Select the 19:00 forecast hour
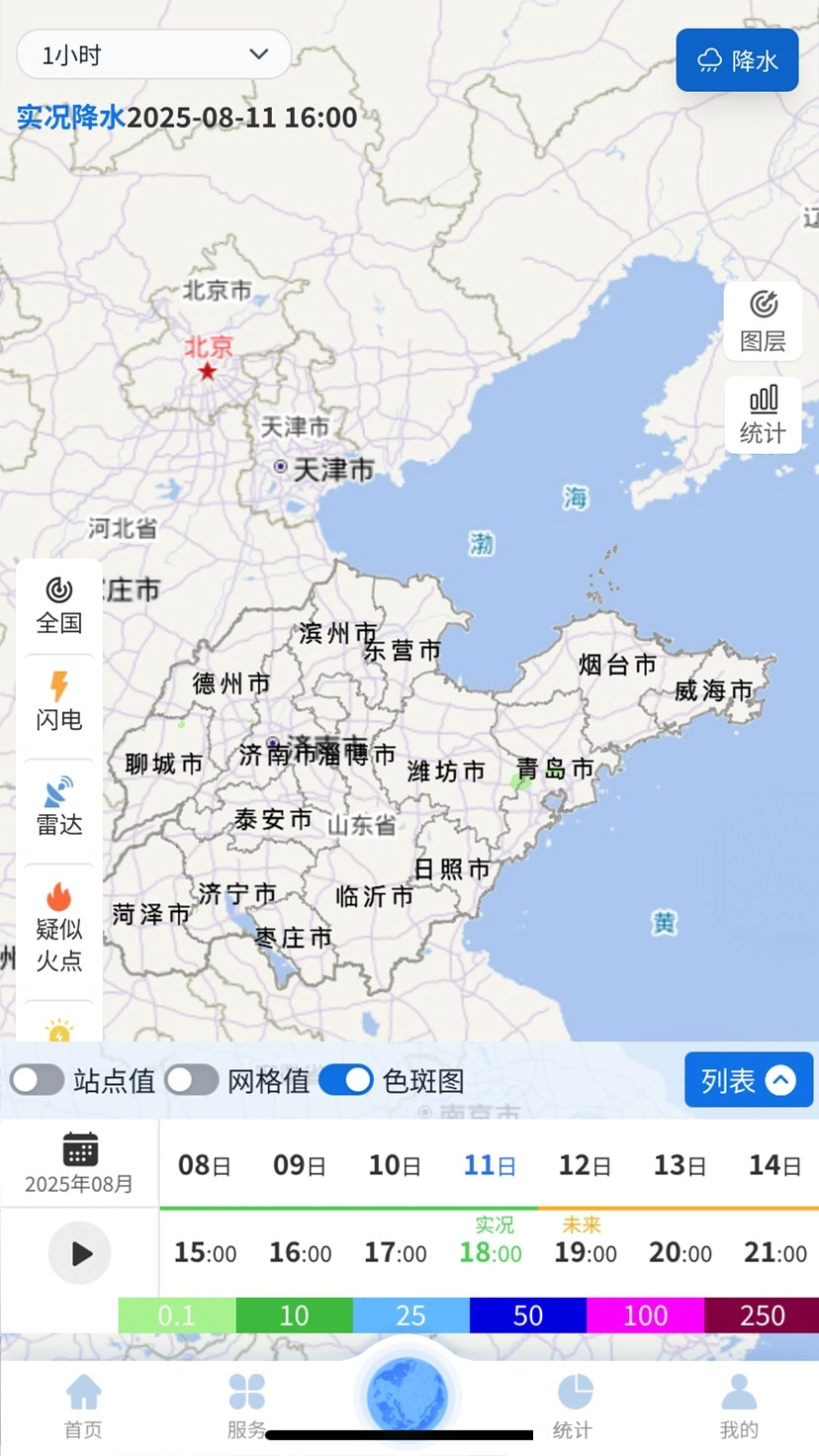Screen dimensions: 819x1456 pos(585,1252)
